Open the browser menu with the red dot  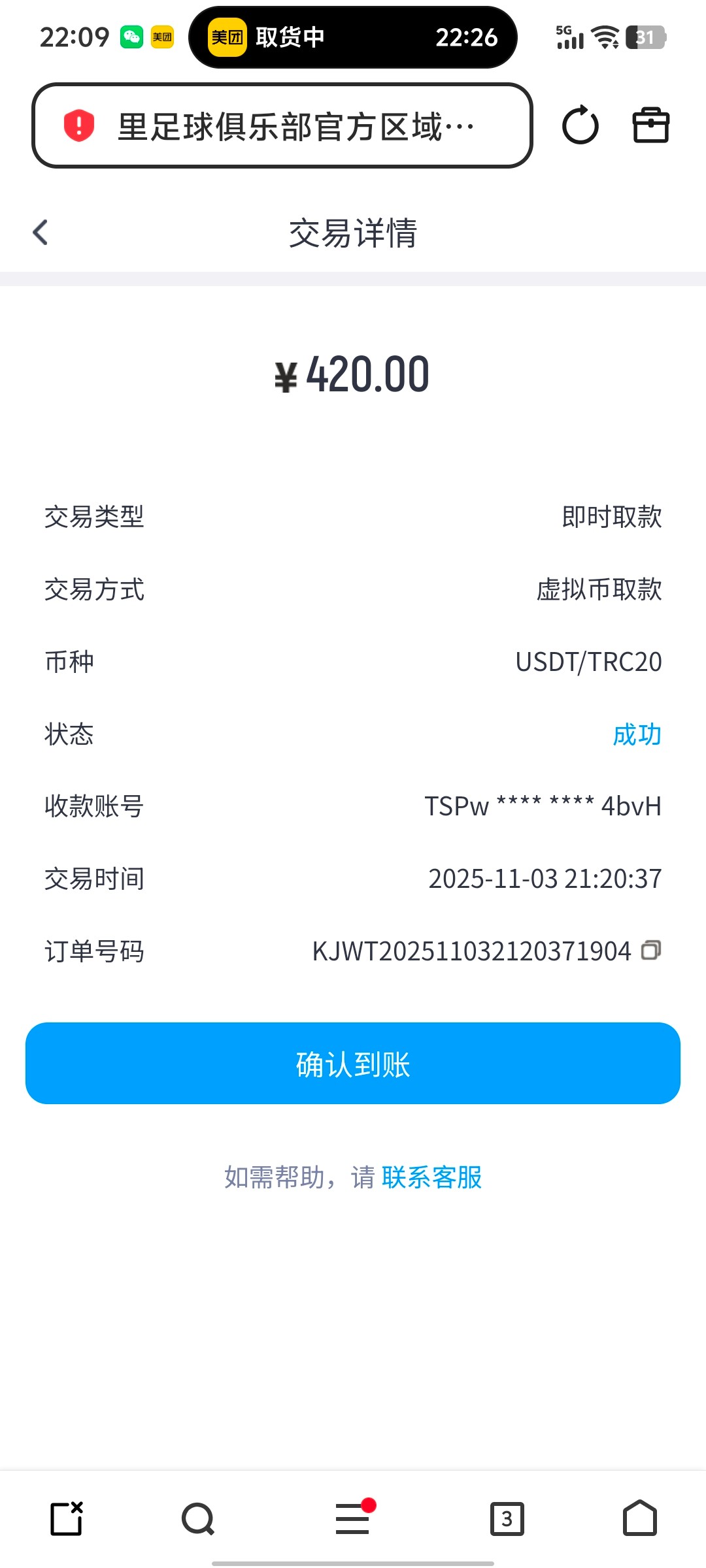[x=353, y=1519]
